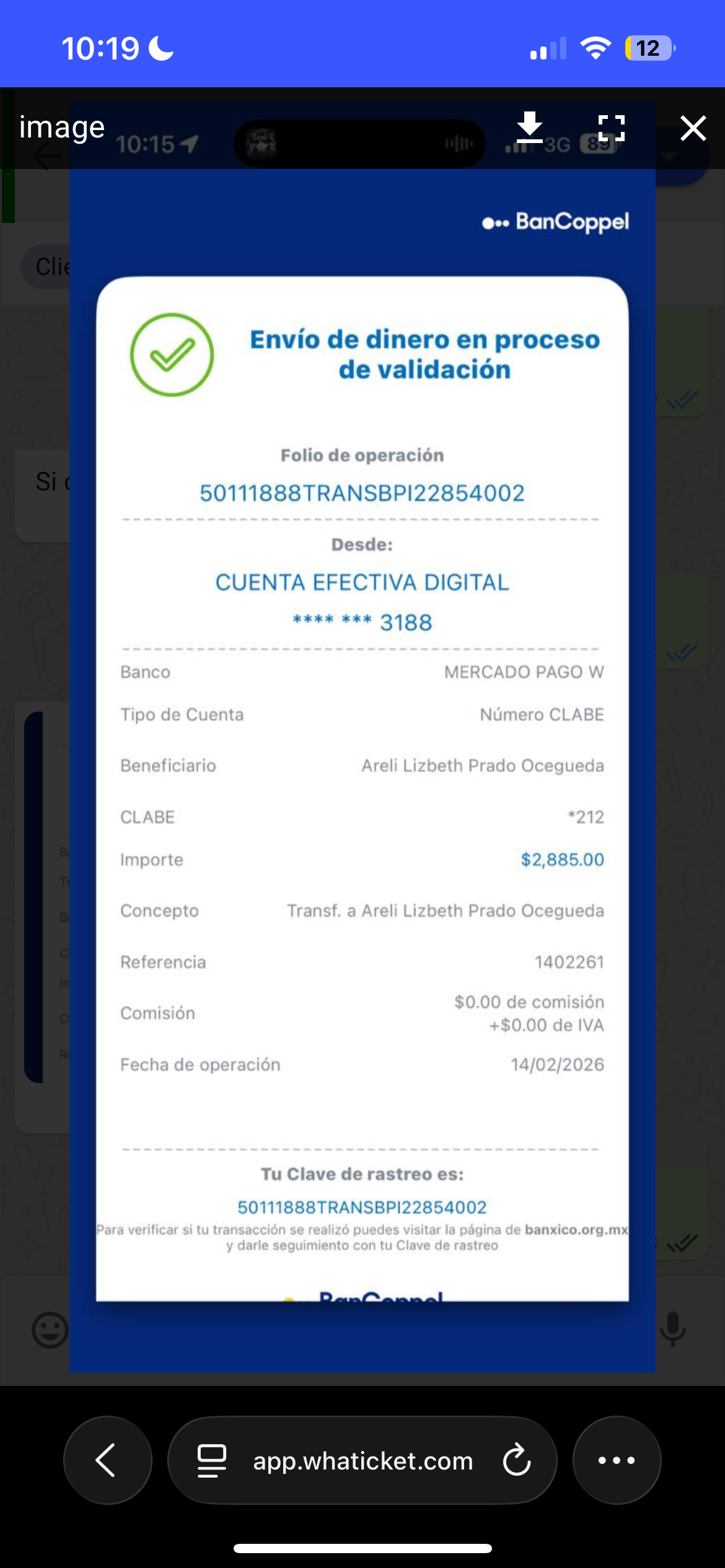Viewport: 725px width, 1568px height.
Task: Download the receipt image
Action: (x=530, y=128)
